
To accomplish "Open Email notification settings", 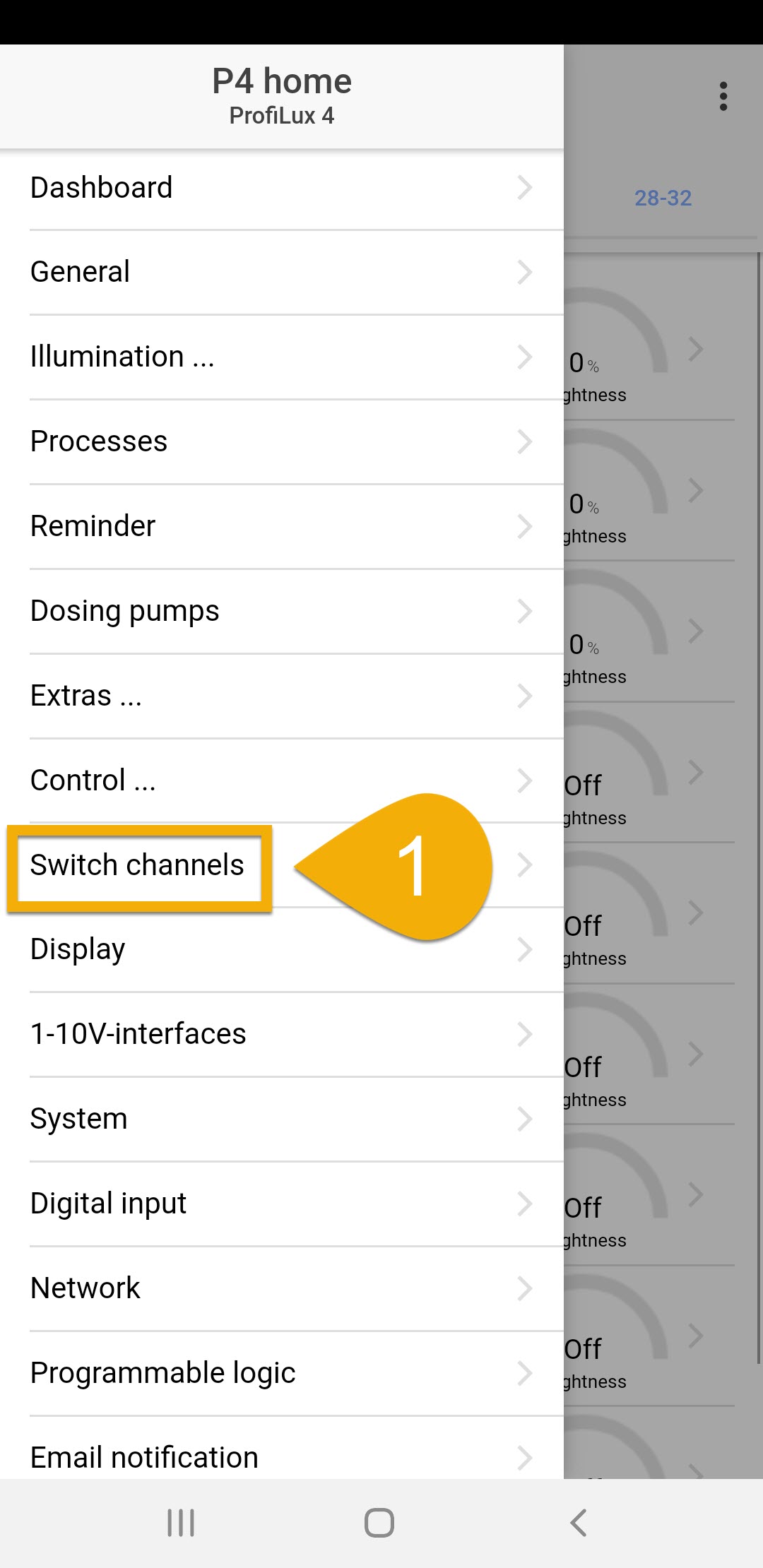I will click(x=282, y=1449).
